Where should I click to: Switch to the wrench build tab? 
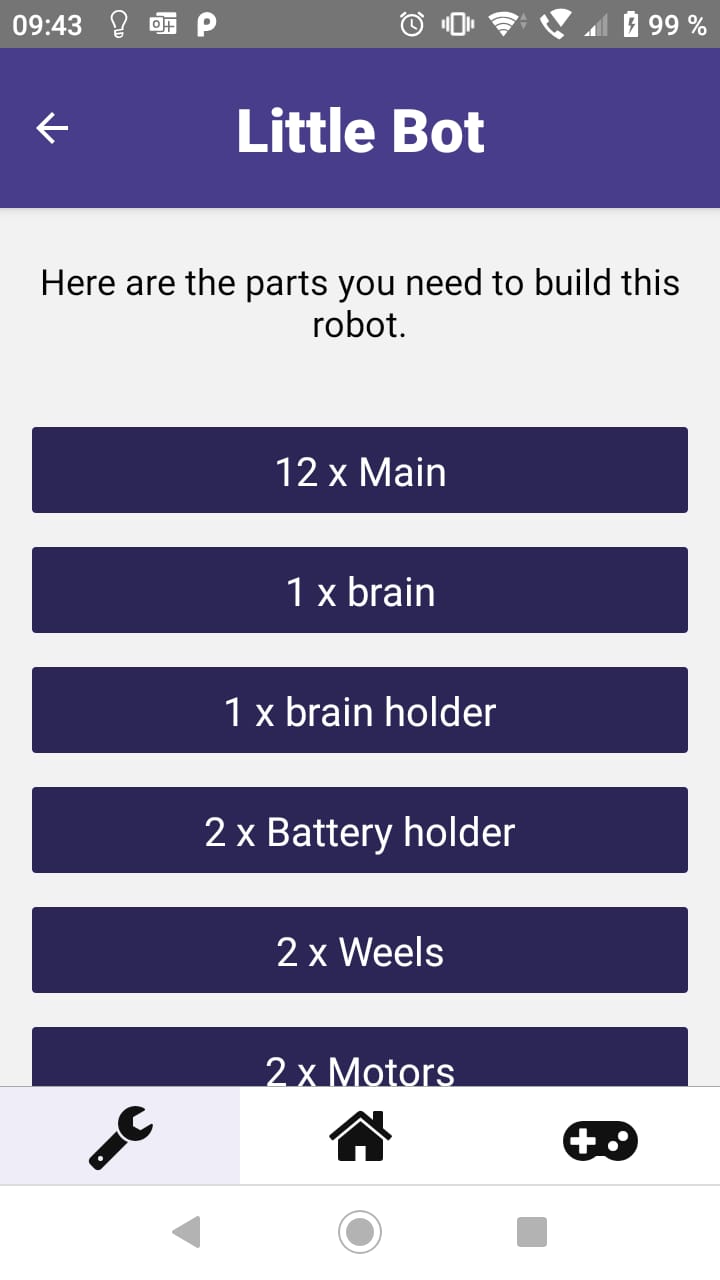click(120, 1137)
